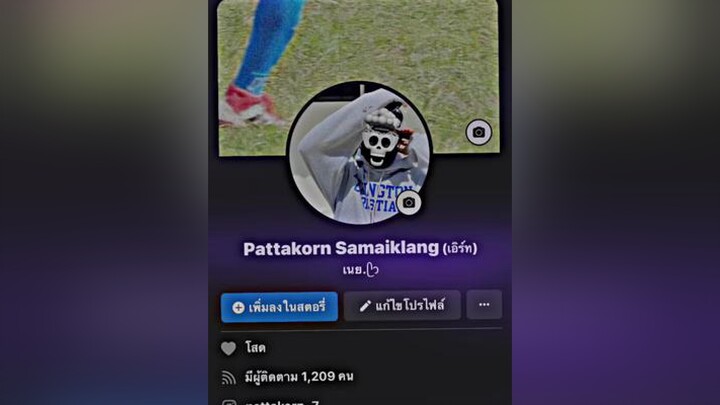Edit profile via แก้ไขโปรไฟล์ button
This screenshot has width=720, height=405.
pyautogui.click(x=402, y=306)
